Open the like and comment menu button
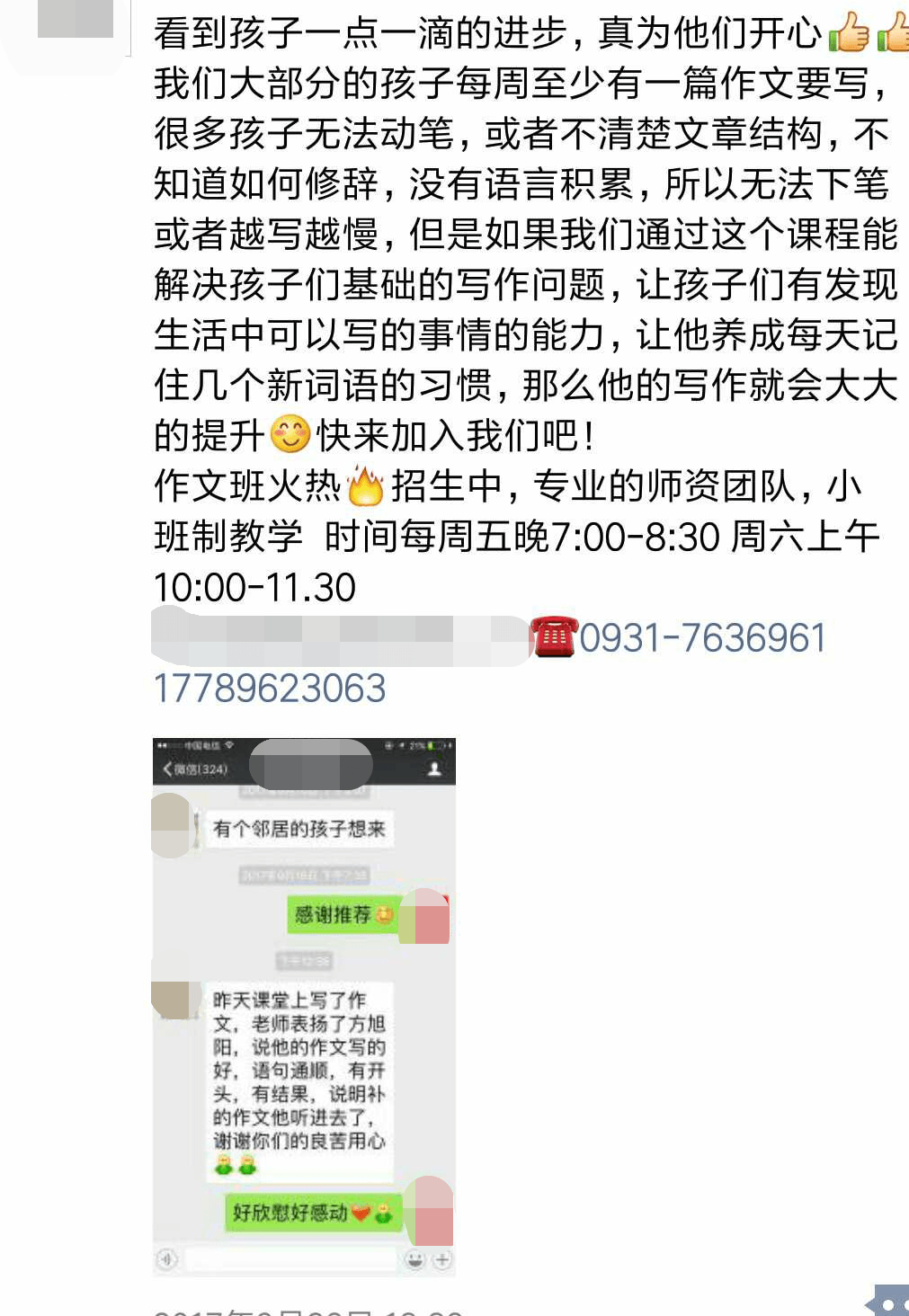909x1316 pixels. pyautogui.click(x=888, y=1302)
